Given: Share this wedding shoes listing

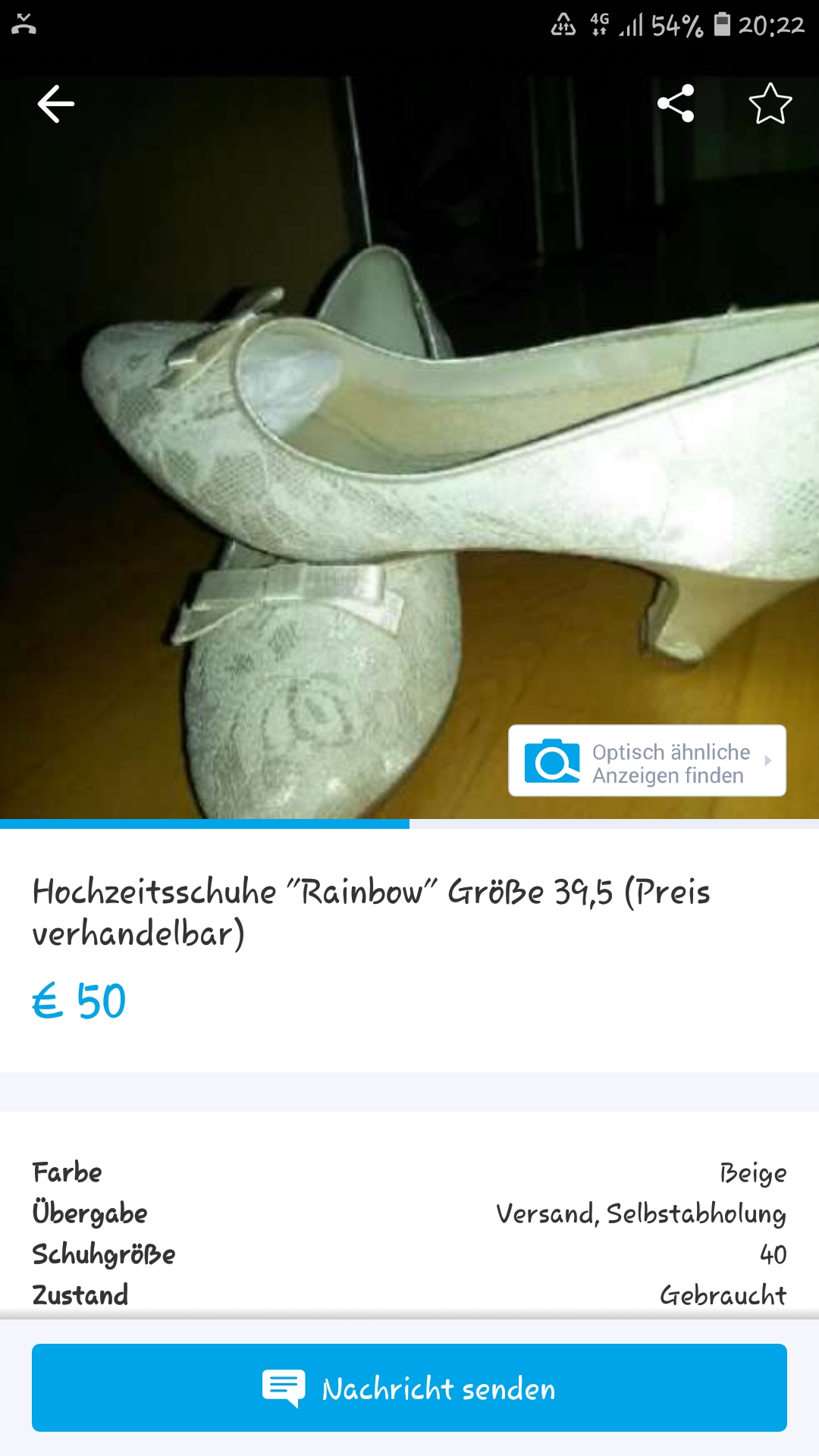Looking at the screenshot, I should pos(676,103).
